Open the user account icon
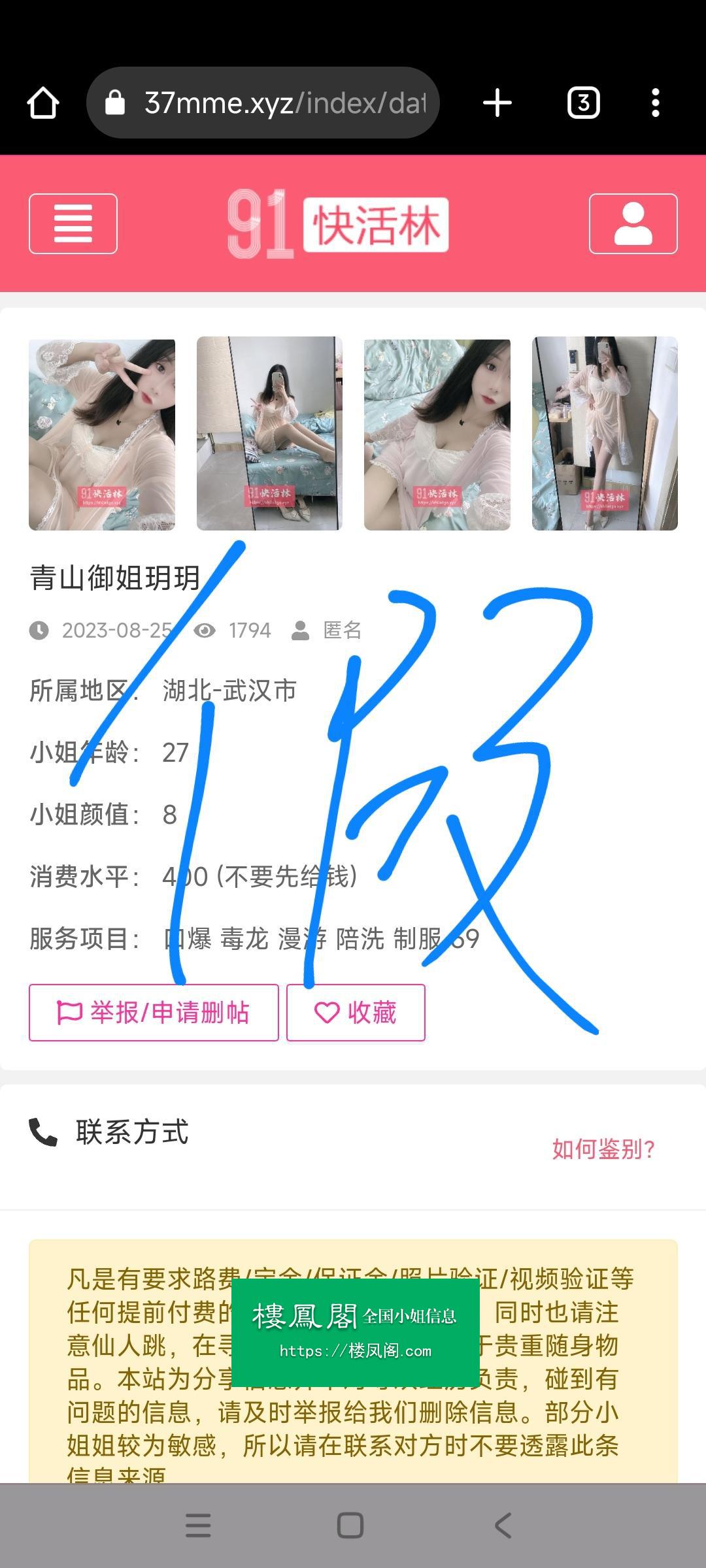Screen dimensions: 706x1568 pyautogui.click(x=633, y=223)
